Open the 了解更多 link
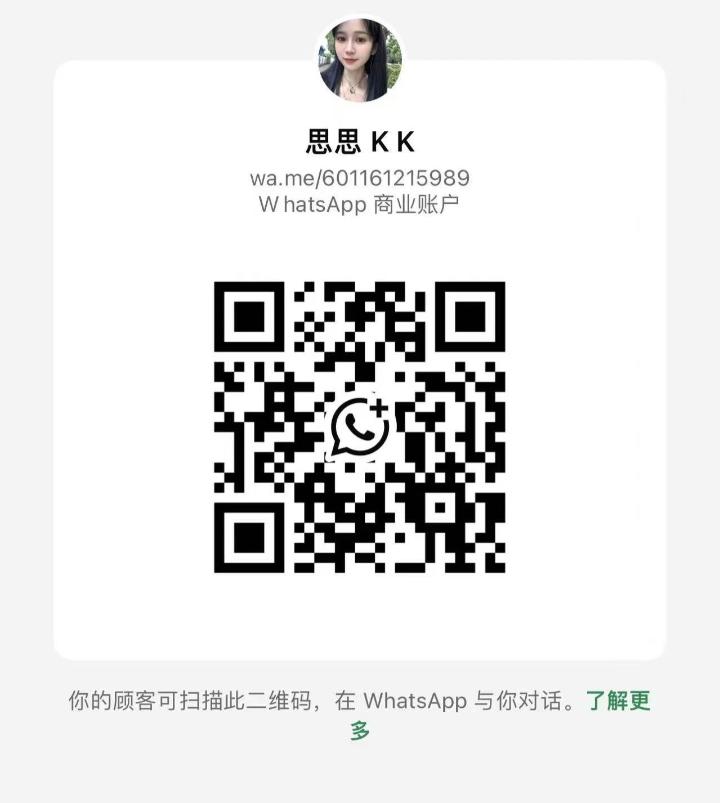 click(617, 701)
